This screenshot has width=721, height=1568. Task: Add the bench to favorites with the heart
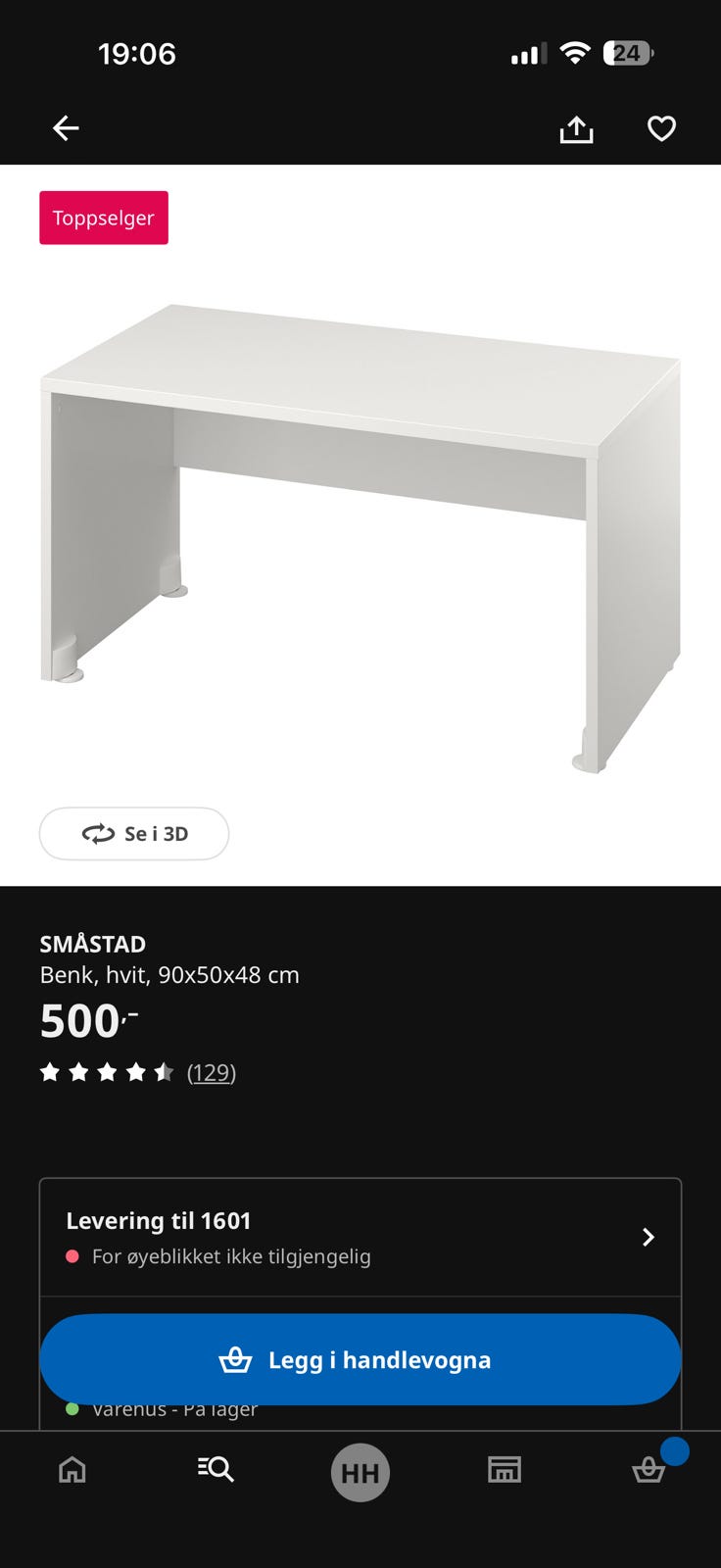point(661,128)
